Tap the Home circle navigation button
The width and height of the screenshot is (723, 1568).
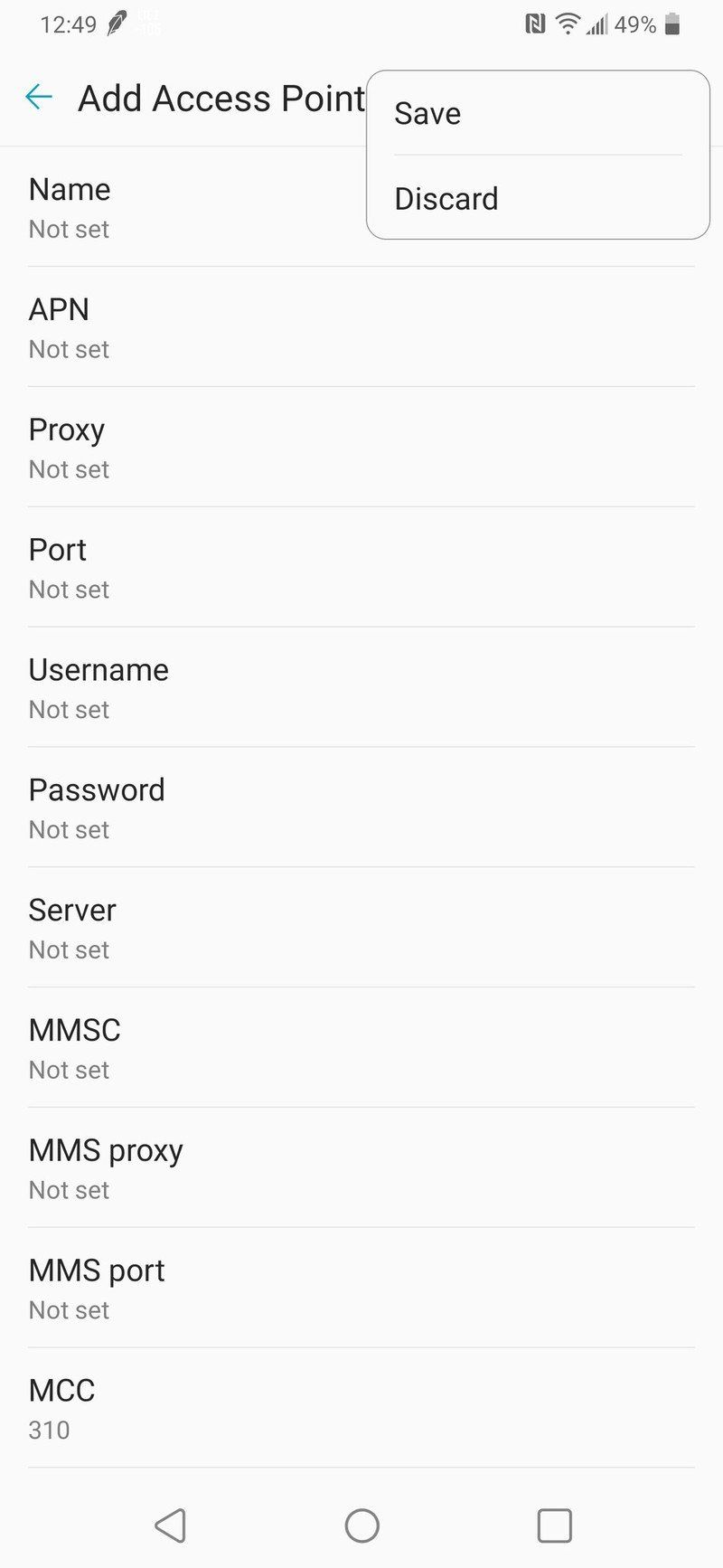click(361, 1524)
